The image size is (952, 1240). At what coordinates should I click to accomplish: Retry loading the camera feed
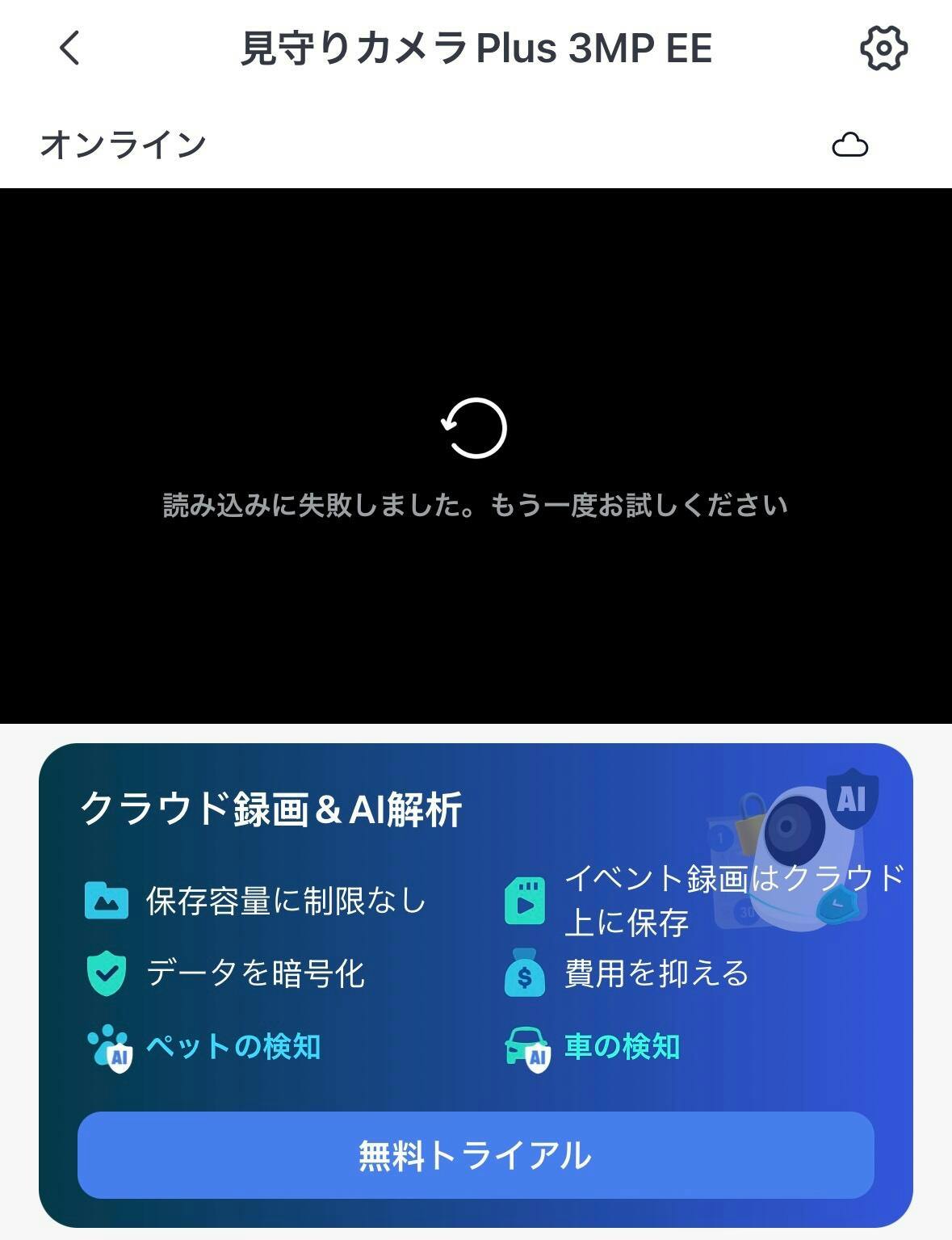[475, 428]
